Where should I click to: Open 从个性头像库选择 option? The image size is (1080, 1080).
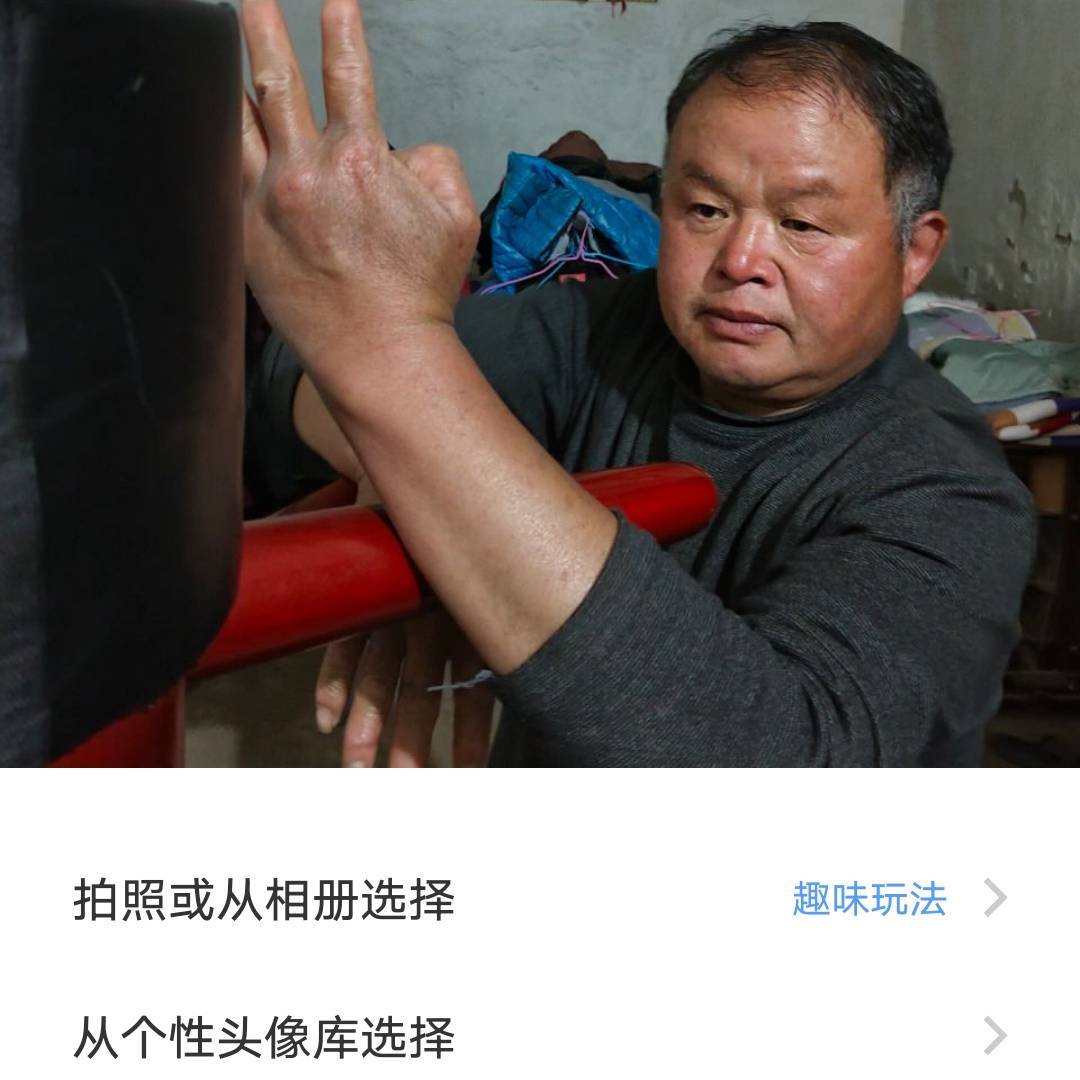pyautogui.click(x=264, y=1038)
